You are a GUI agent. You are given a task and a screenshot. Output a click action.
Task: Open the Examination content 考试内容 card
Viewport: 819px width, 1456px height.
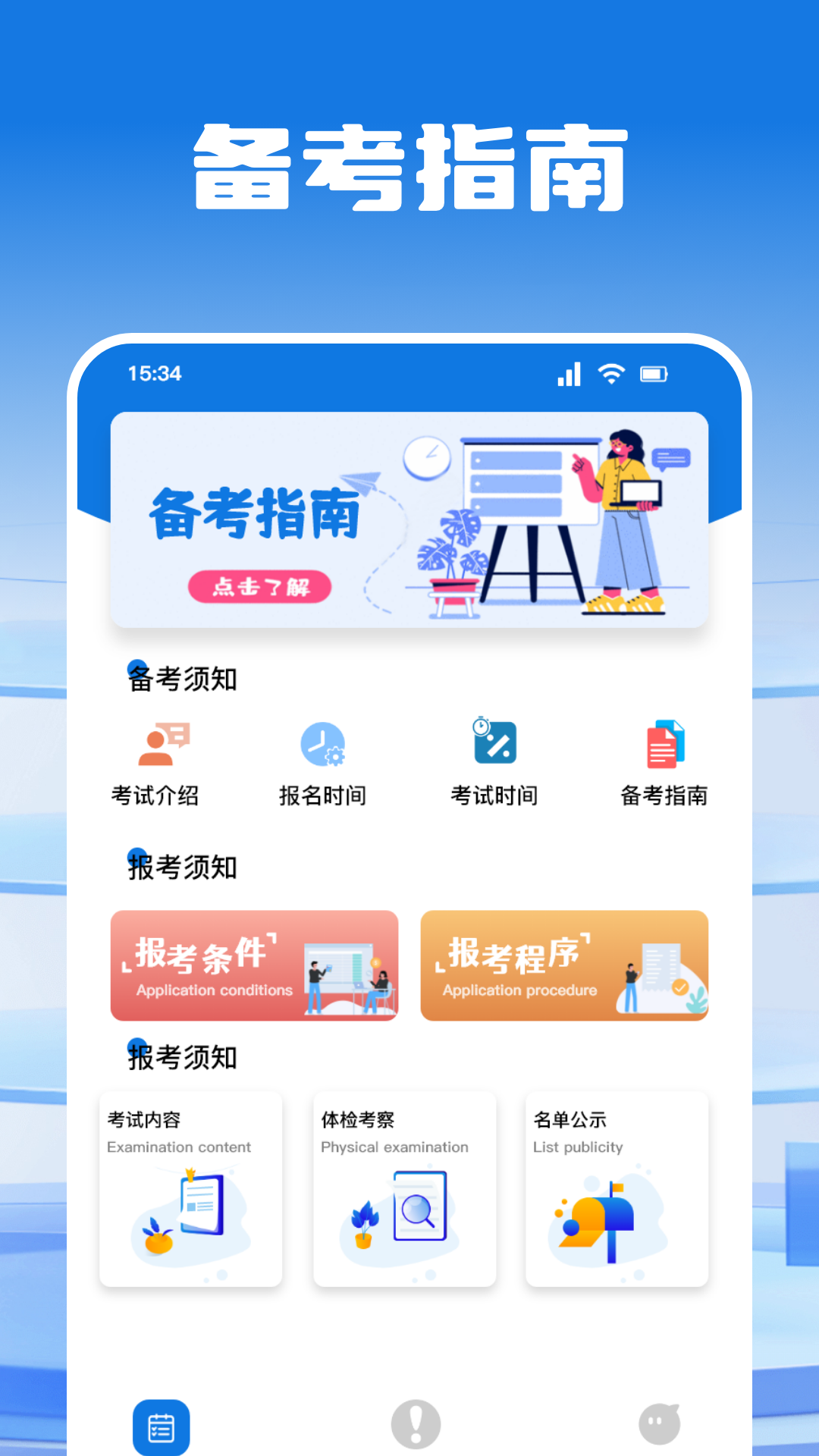190,1188
